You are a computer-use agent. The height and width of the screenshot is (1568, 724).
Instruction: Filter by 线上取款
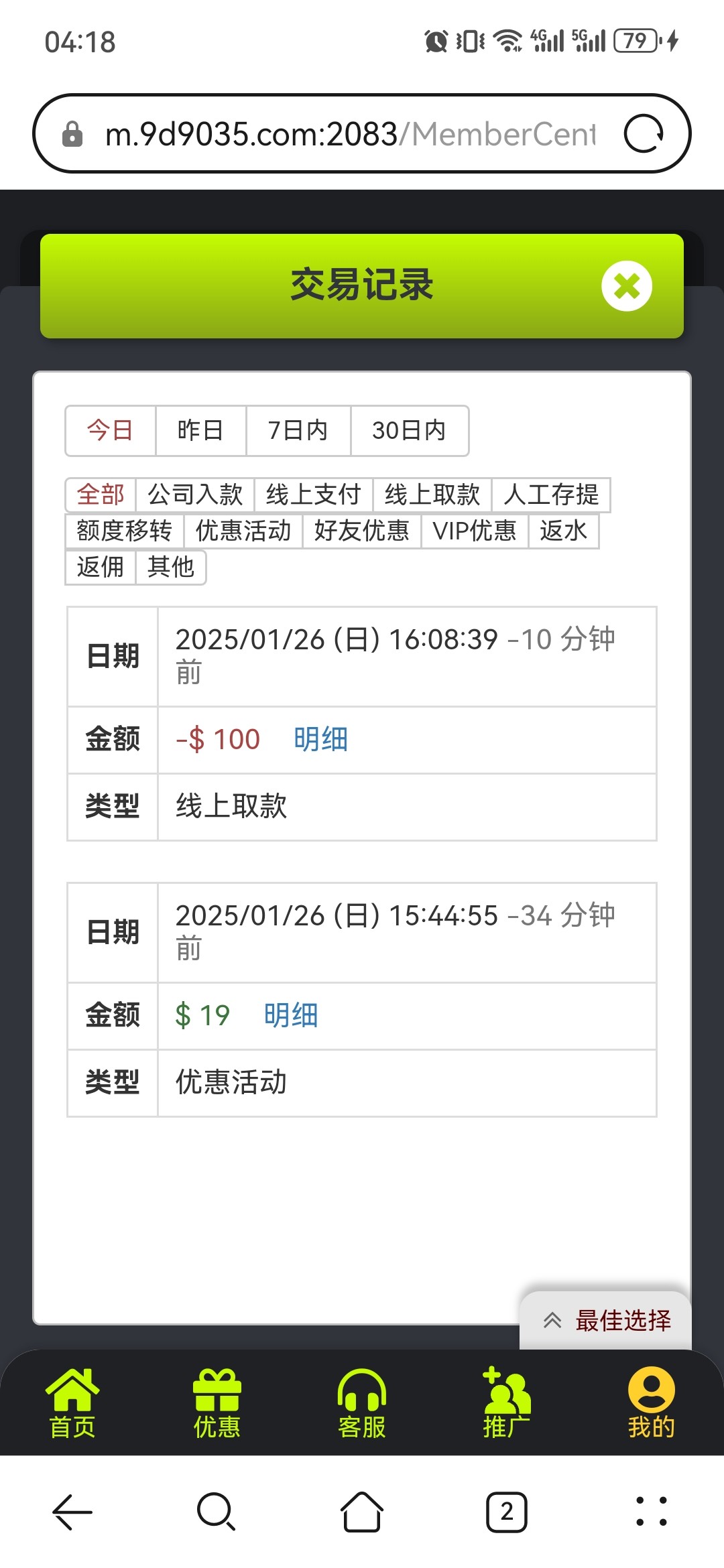[432, 495]
